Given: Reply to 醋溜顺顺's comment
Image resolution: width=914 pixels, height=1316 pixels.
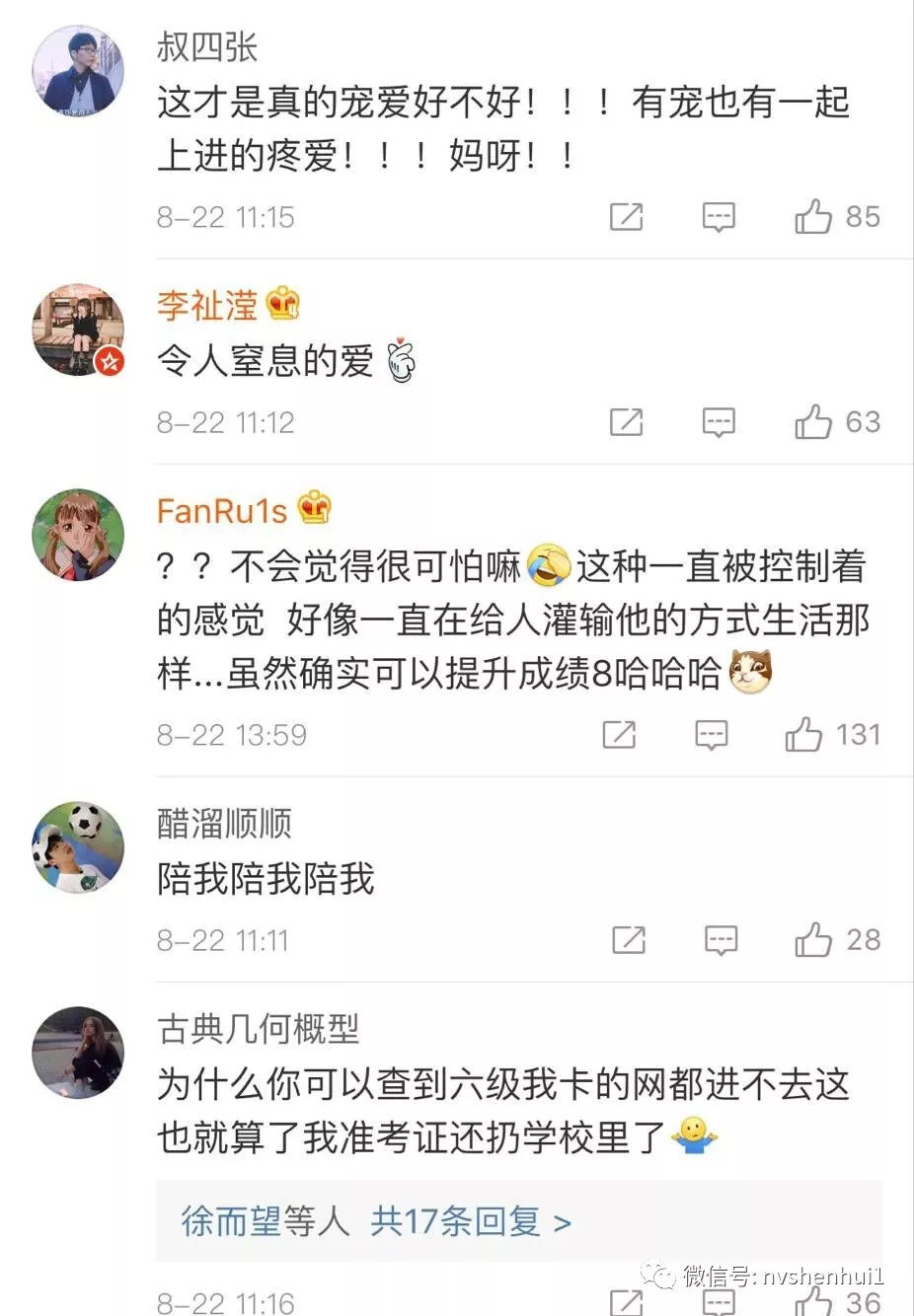Looking at the screenshot, I should click(x=721, y=940).
